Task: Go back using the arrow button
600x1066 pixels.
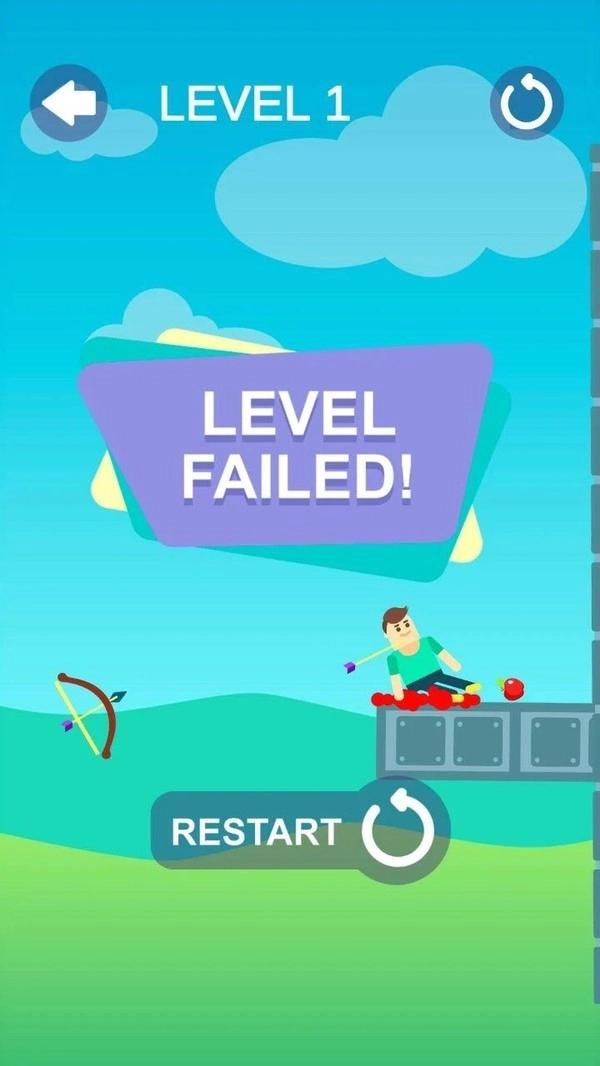Action: (68, 102)
